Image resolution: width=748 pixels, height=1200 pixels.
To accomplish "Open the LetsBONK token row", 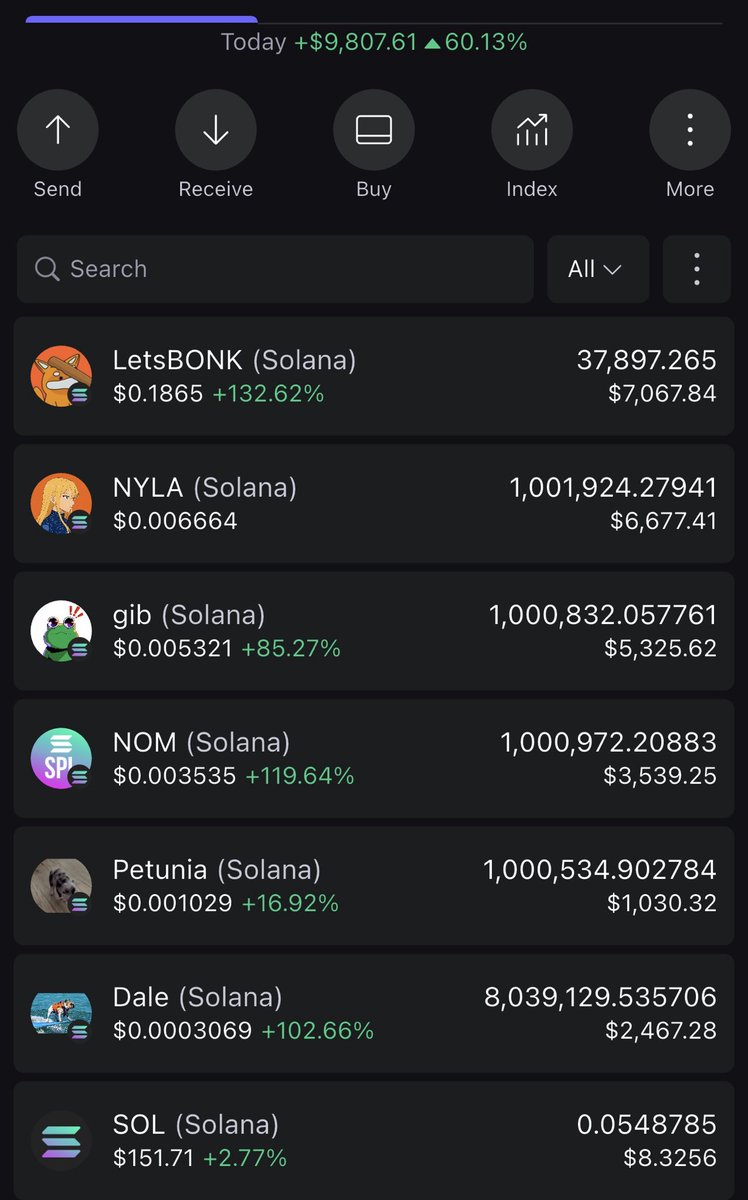I will pos(374,376).
